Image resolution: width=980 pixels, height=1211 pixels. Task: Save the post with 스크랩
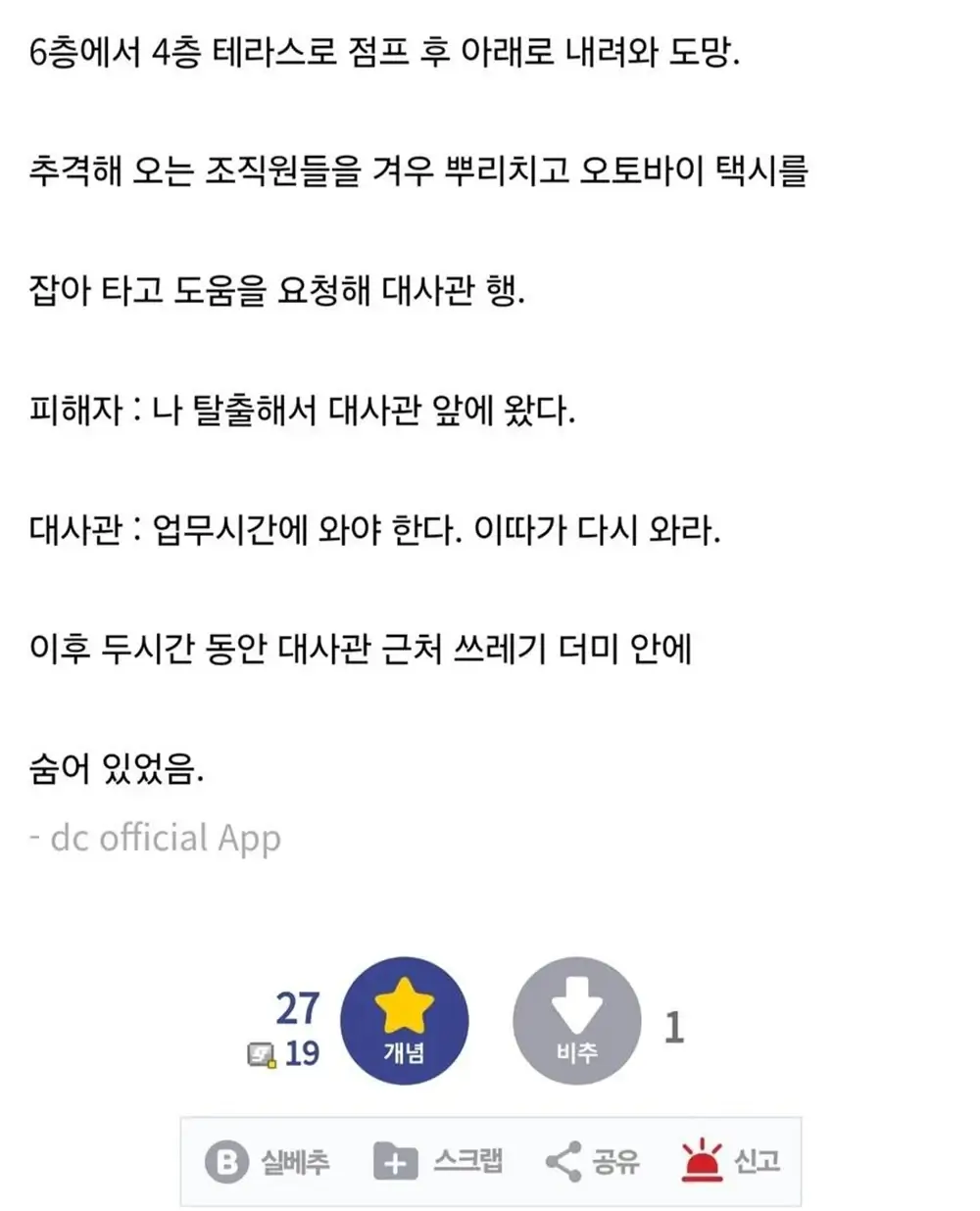439,1162
